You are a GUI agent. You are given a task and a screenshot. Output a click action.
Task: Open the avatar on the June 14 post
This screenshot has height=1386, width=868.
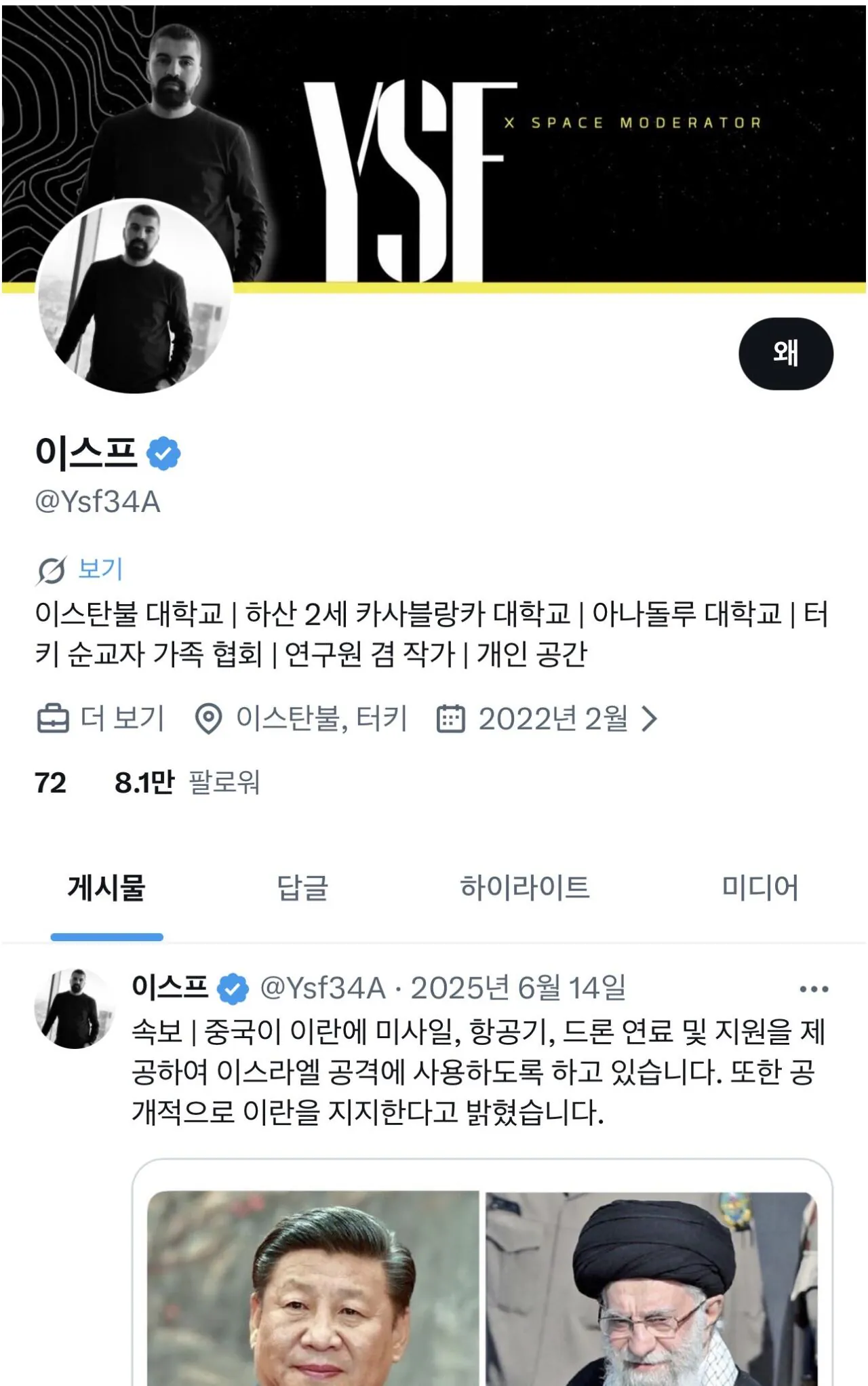coord(75,1008)
